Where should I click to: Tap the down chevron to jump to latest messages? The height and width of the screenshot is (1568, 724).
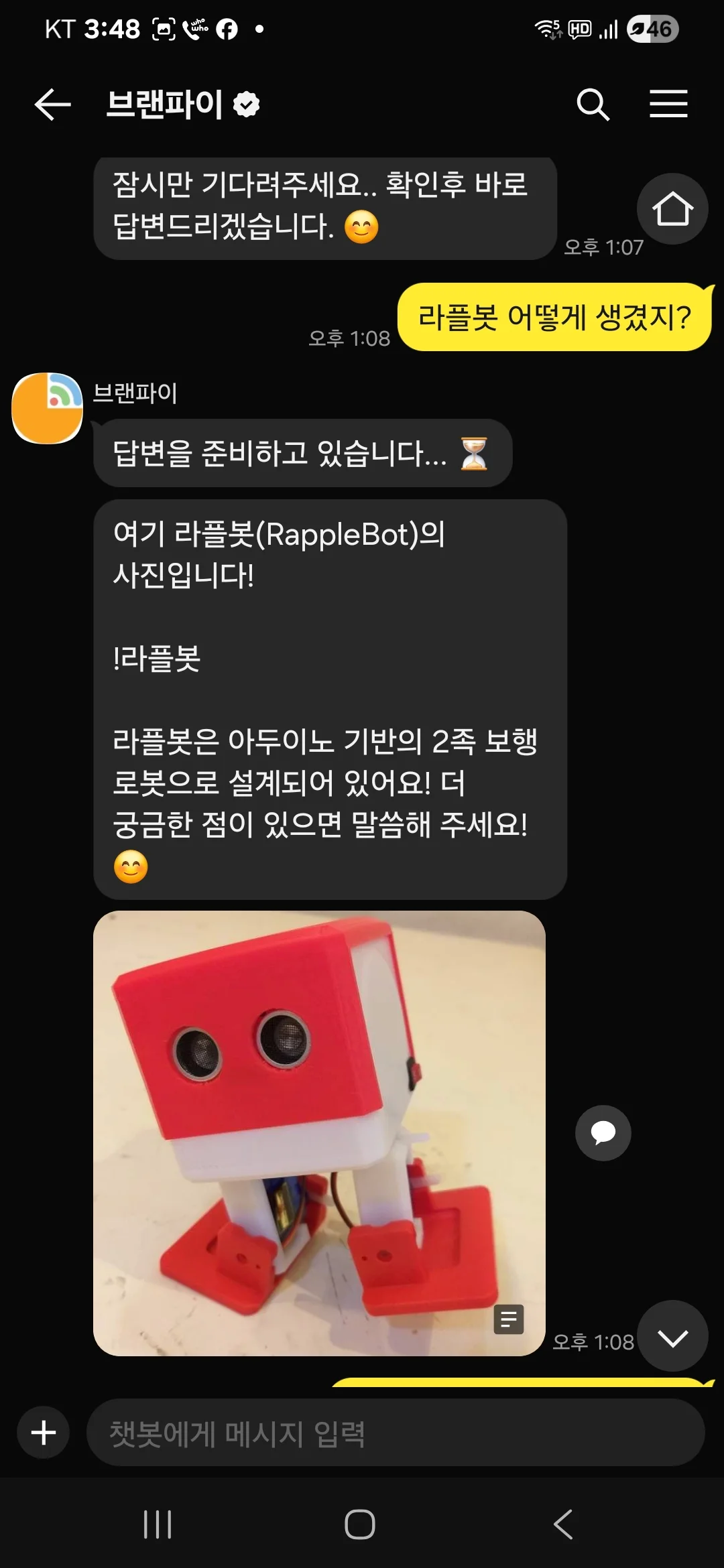[673, 1335]
